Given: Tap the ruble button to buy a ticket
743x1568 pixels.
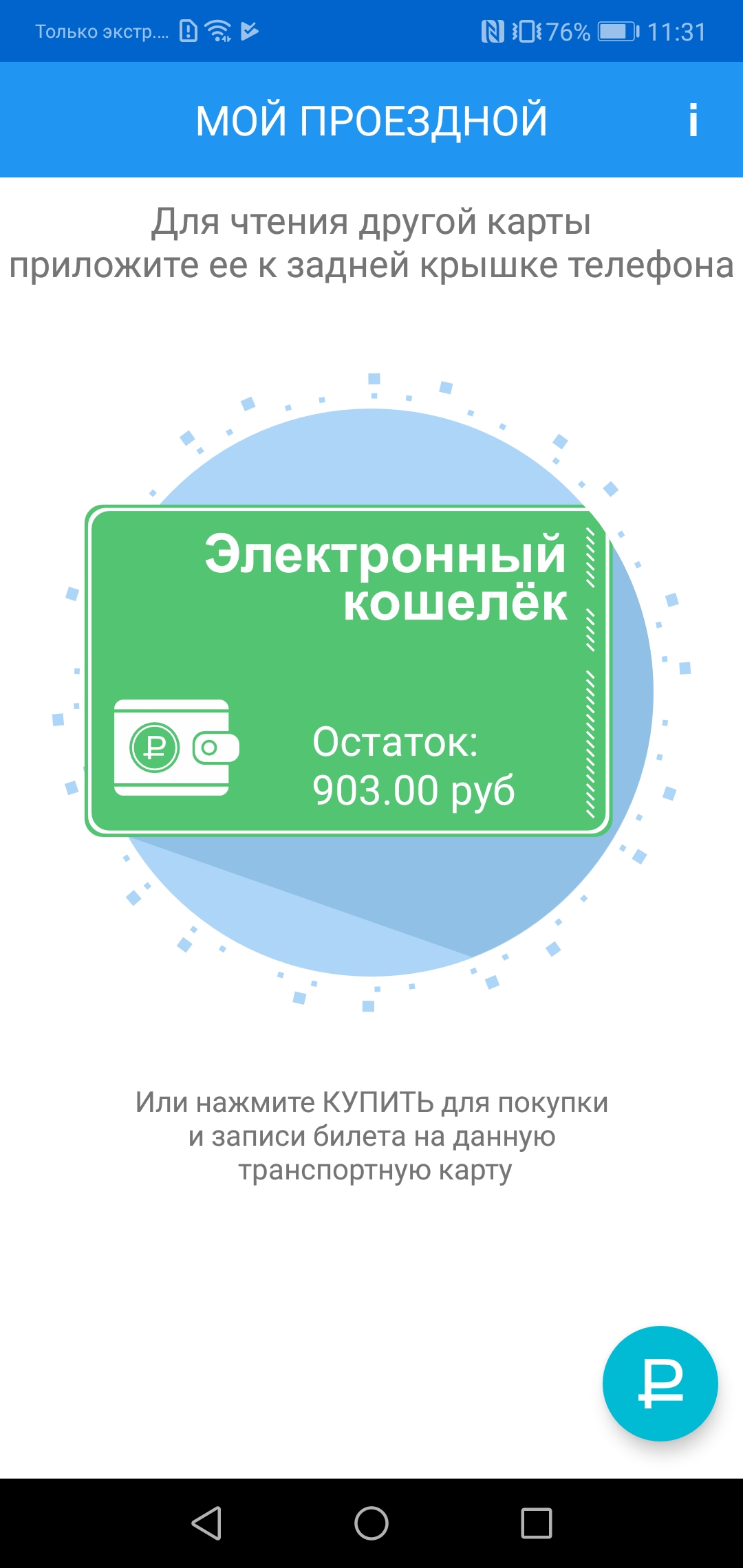Looking at the screenshot, I should (x=660, y=1383).
